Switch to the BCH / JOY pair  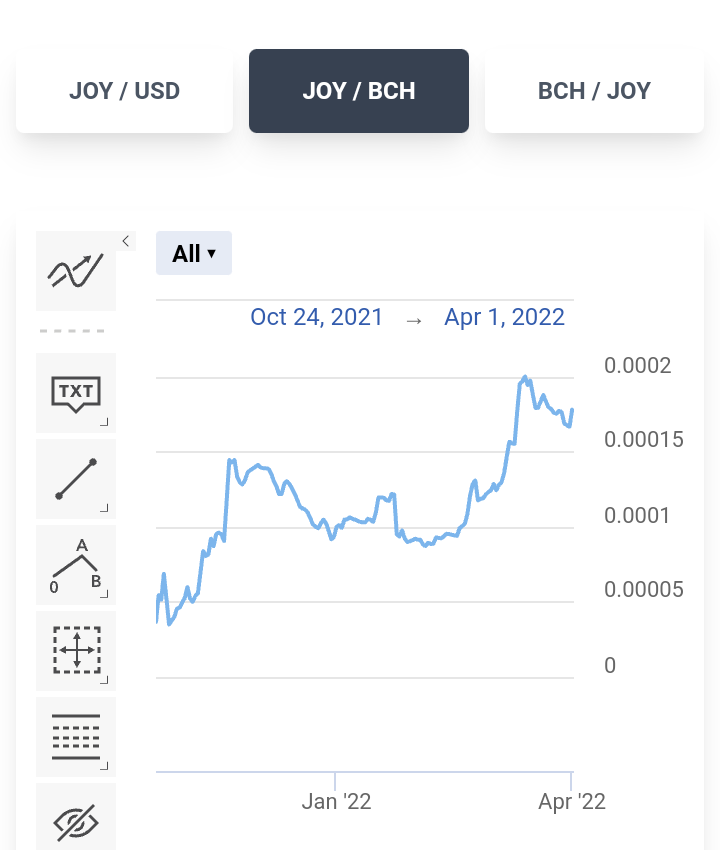[x=594, y=91]
